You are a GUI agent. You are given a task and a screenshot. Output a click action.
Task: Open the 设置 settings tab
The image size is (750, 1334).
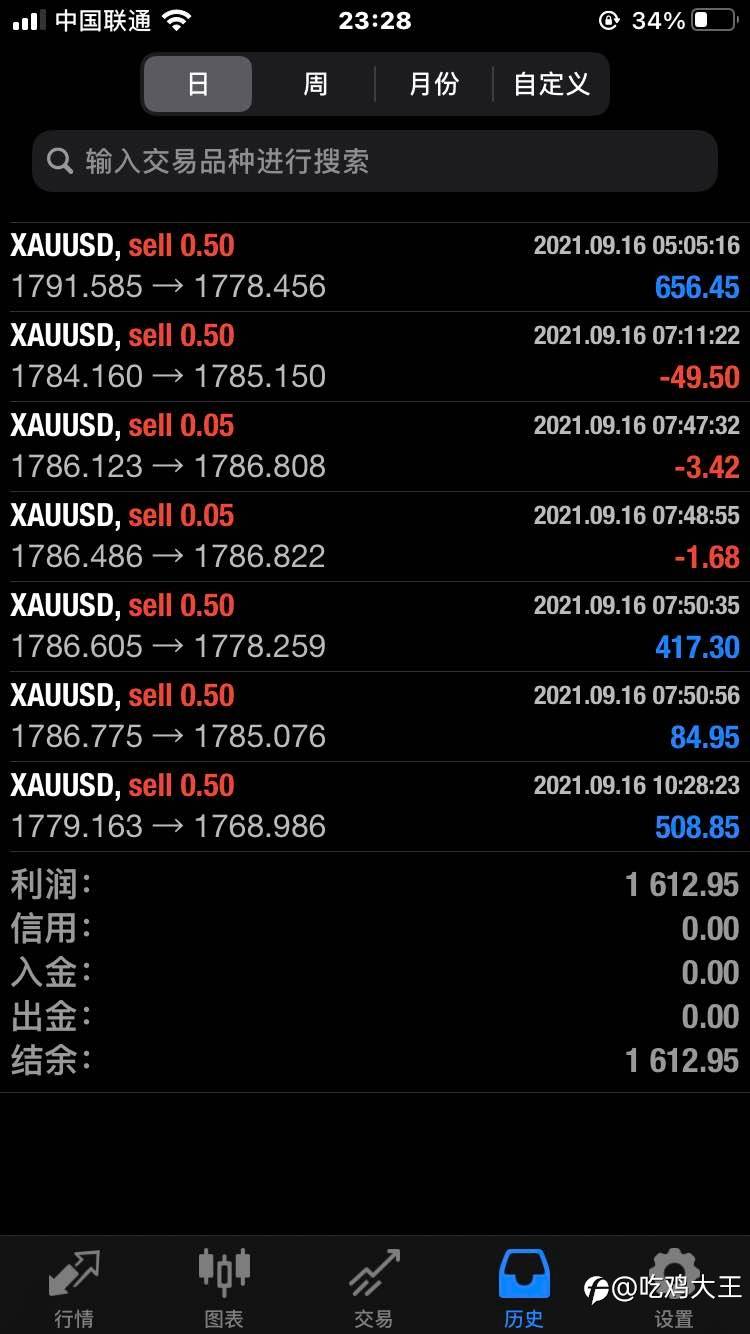click(x=674, y=1288)
